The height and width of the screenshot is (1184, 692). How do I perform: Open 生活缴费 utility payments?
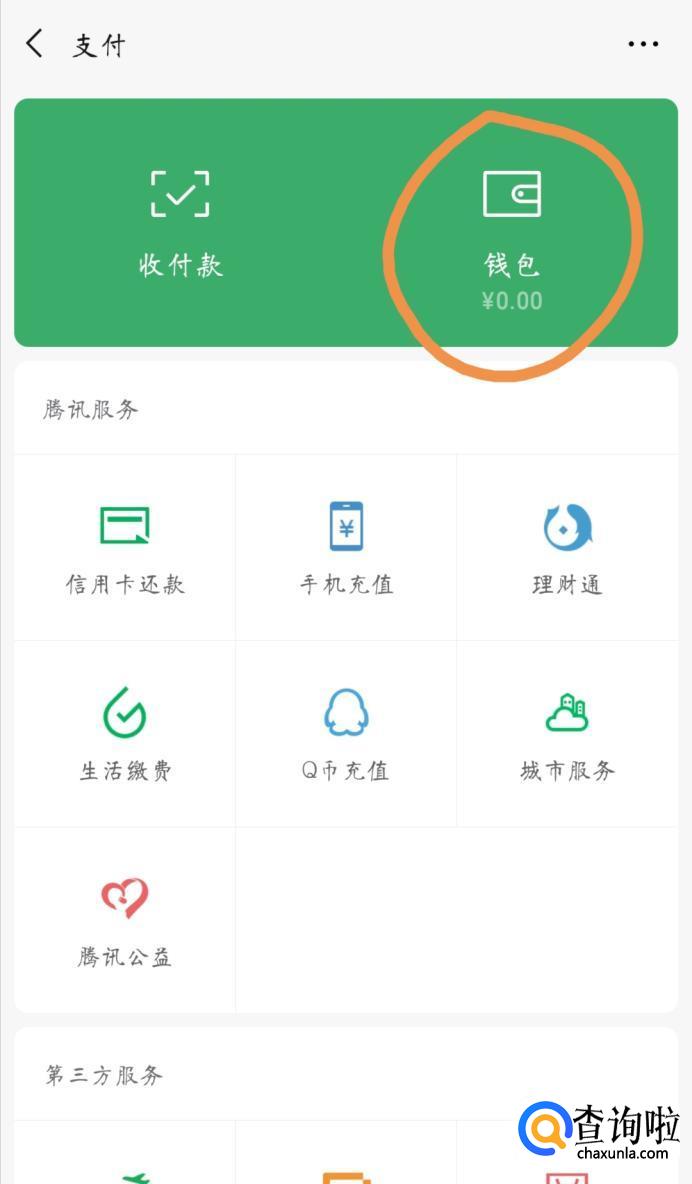[x=125, y=734]
